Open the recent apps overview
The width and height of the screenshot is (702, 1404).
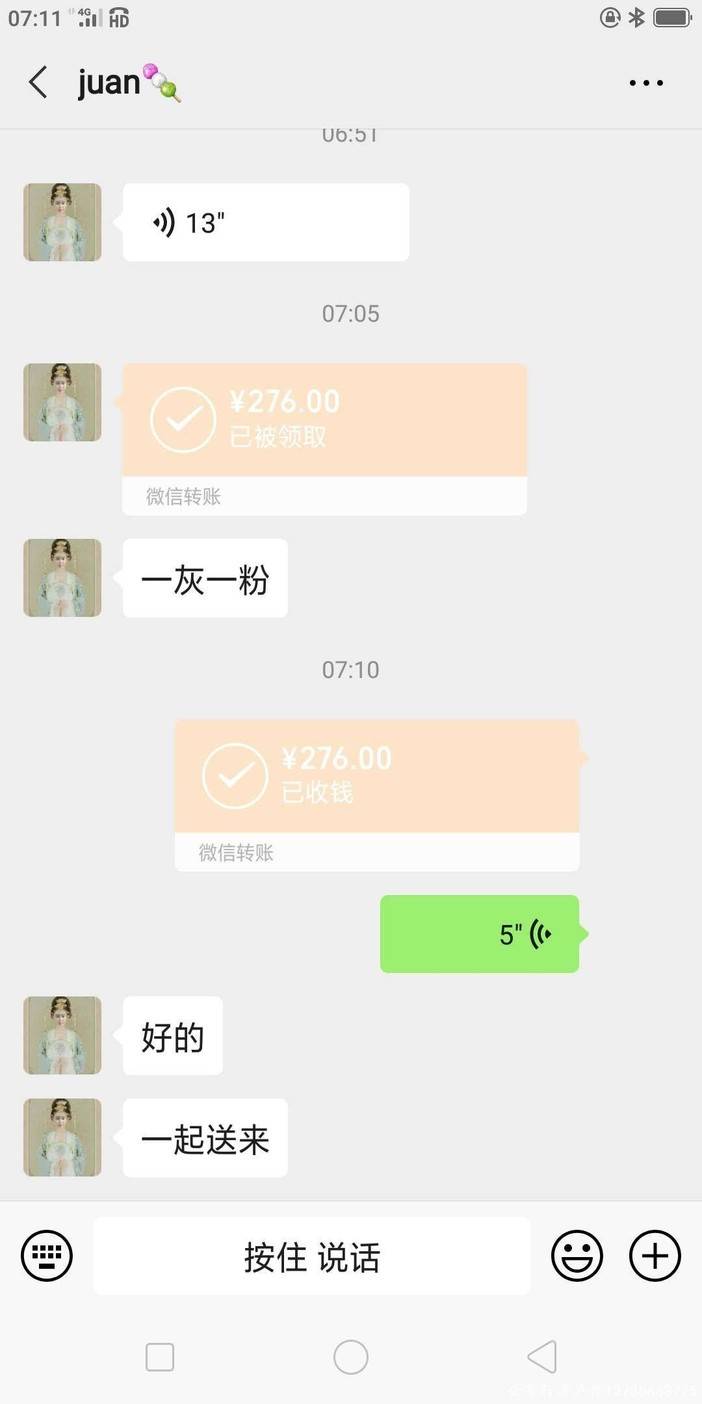point(160,1357)
